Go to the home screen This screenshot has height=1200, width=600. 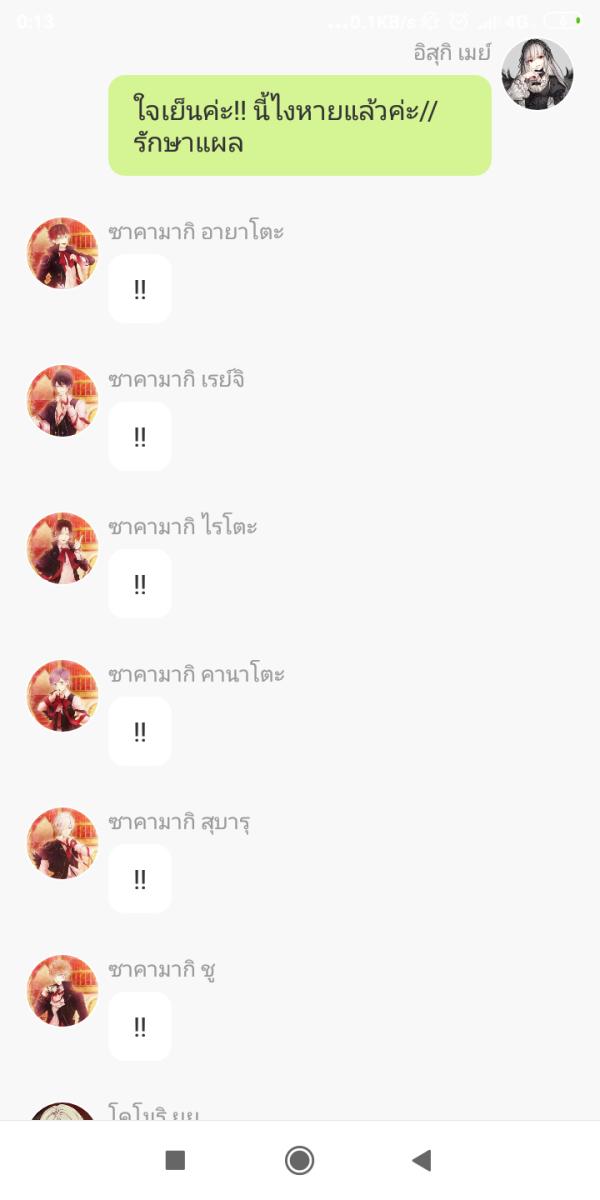pos(299,1160)
